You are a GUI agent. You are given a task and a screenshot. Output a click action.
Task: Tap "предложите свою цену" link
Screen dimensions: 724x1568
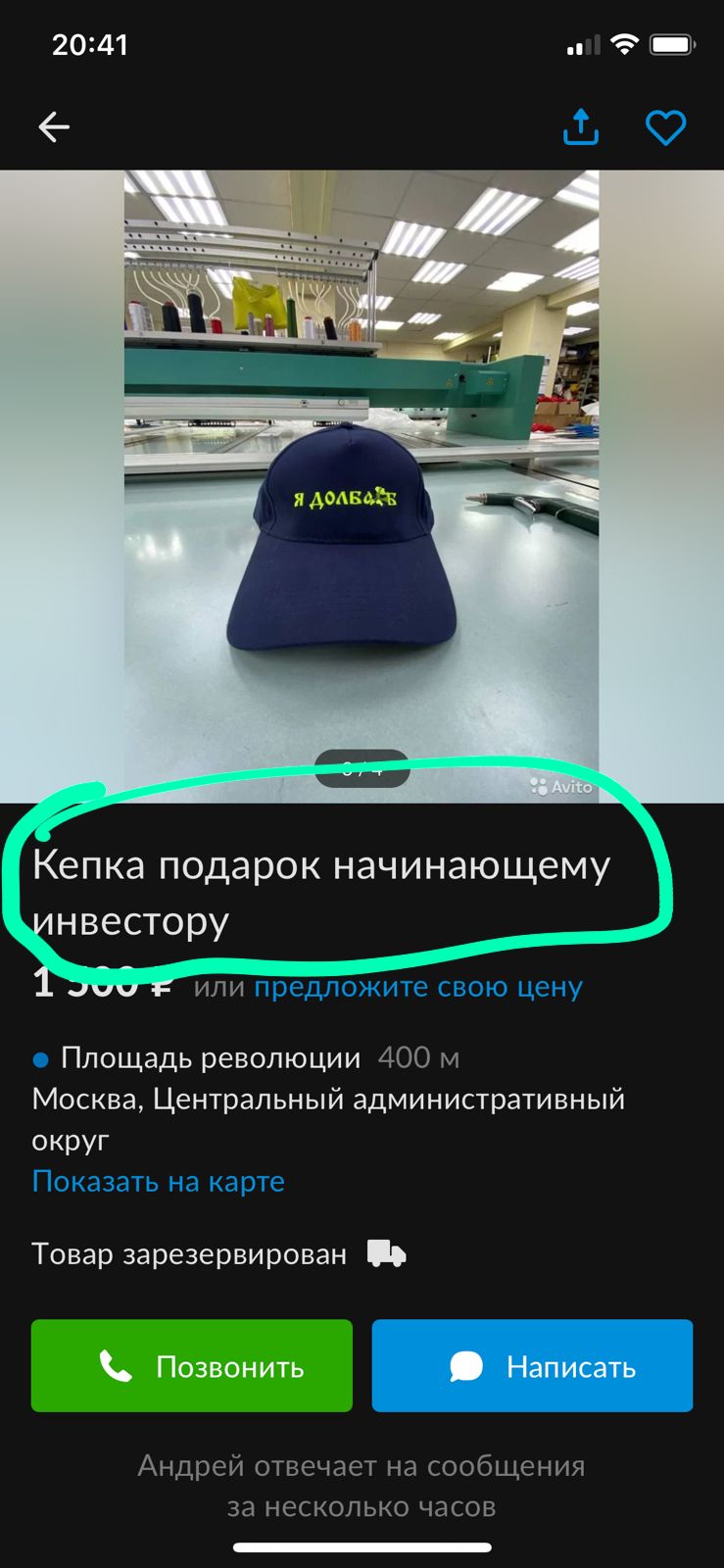(418, 987)
